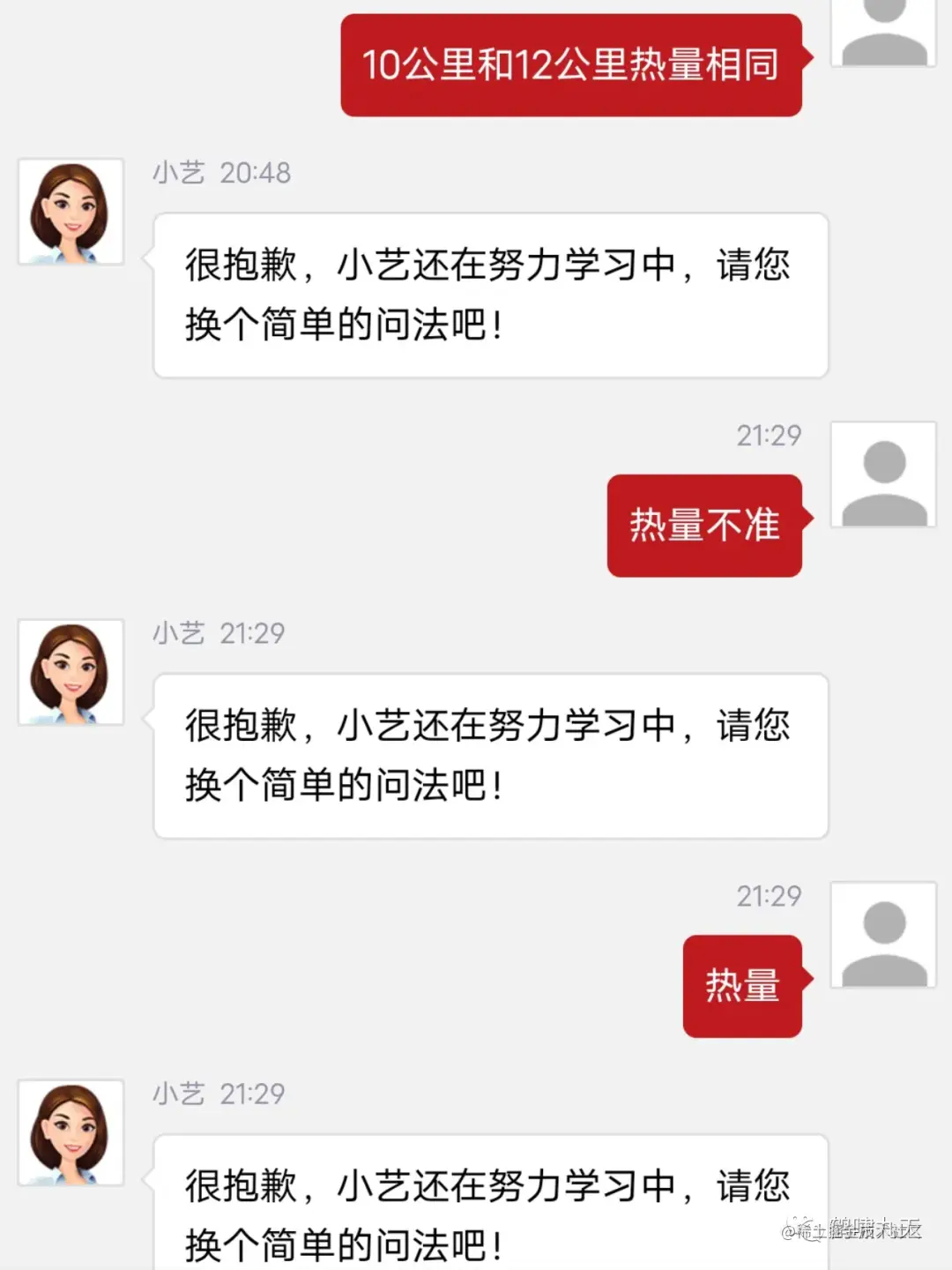This screenshot has height=1270, width=952.
Task: Tap the Xiaoyi avatar next to the 21:29 reply
Action: click(71, 672)
